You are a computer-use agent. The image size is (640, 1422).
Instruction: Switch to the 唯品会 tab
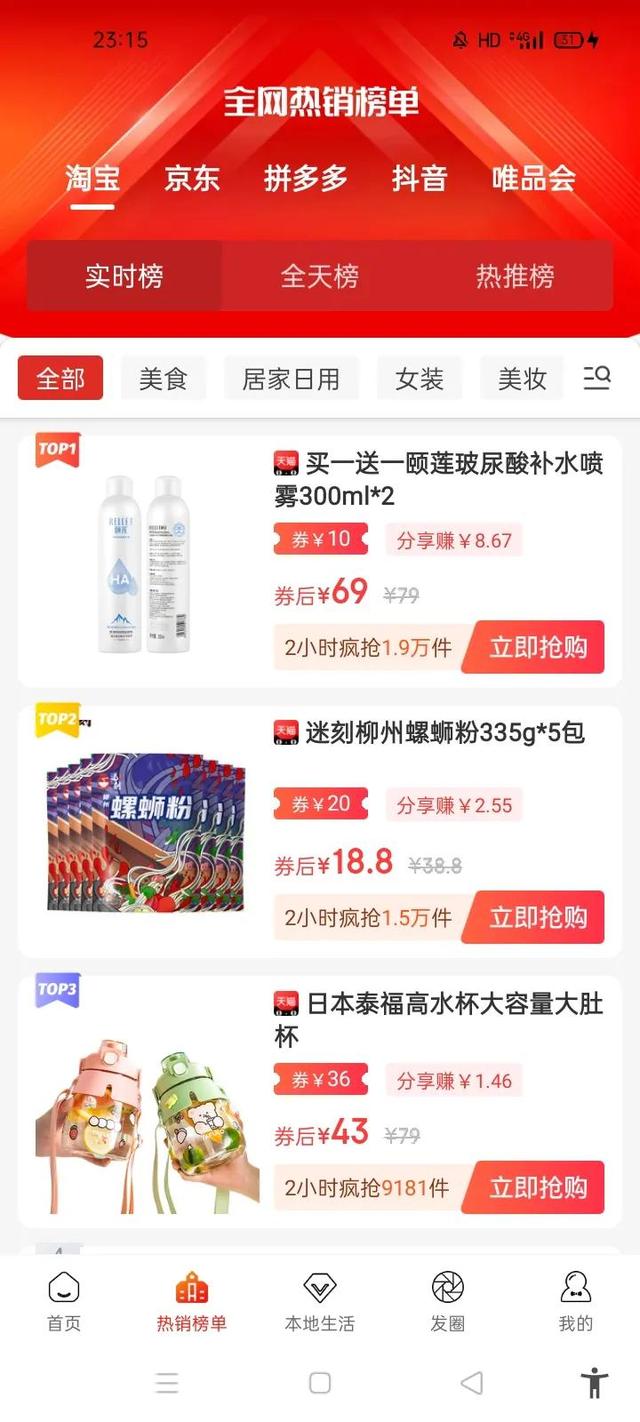click(x=534, y=179)
